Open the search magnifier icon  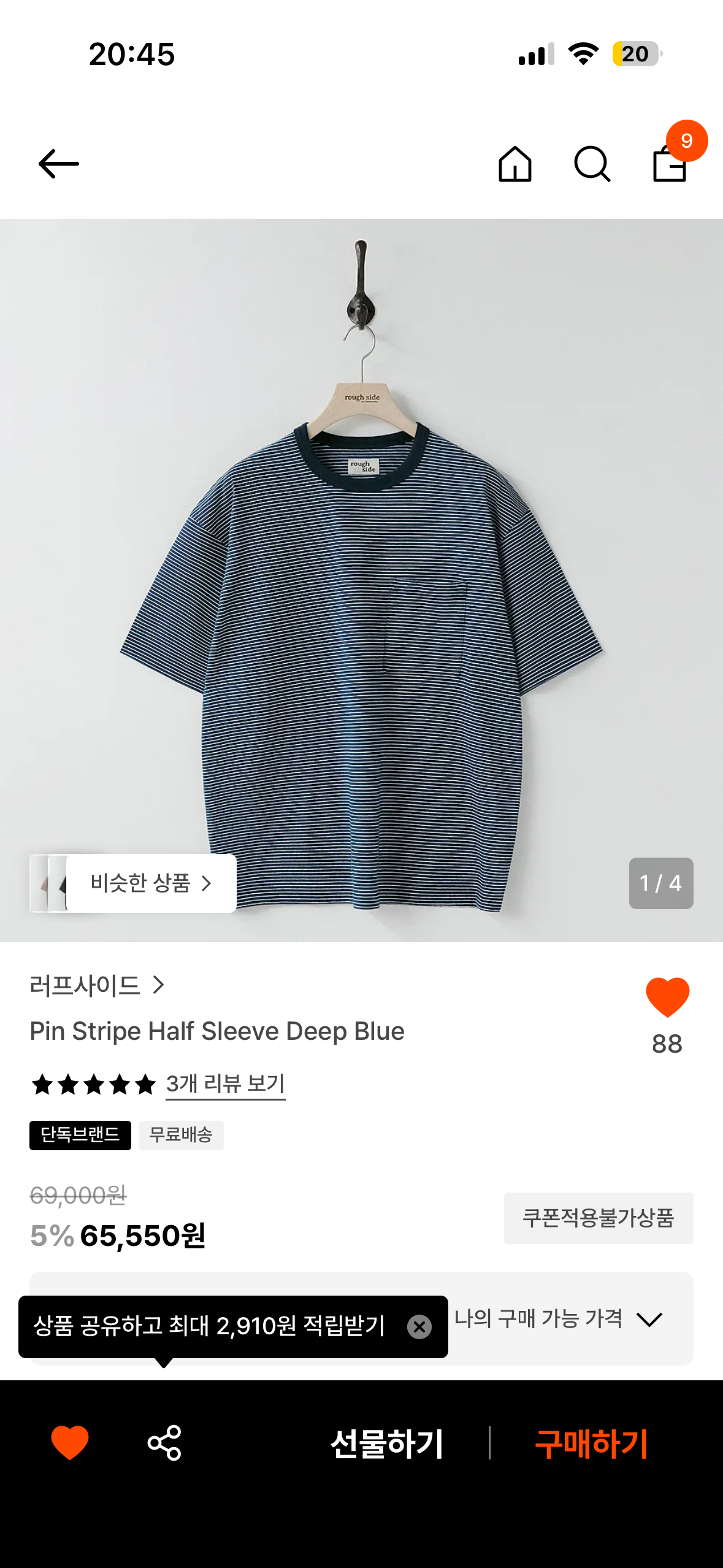coord(592,164)
